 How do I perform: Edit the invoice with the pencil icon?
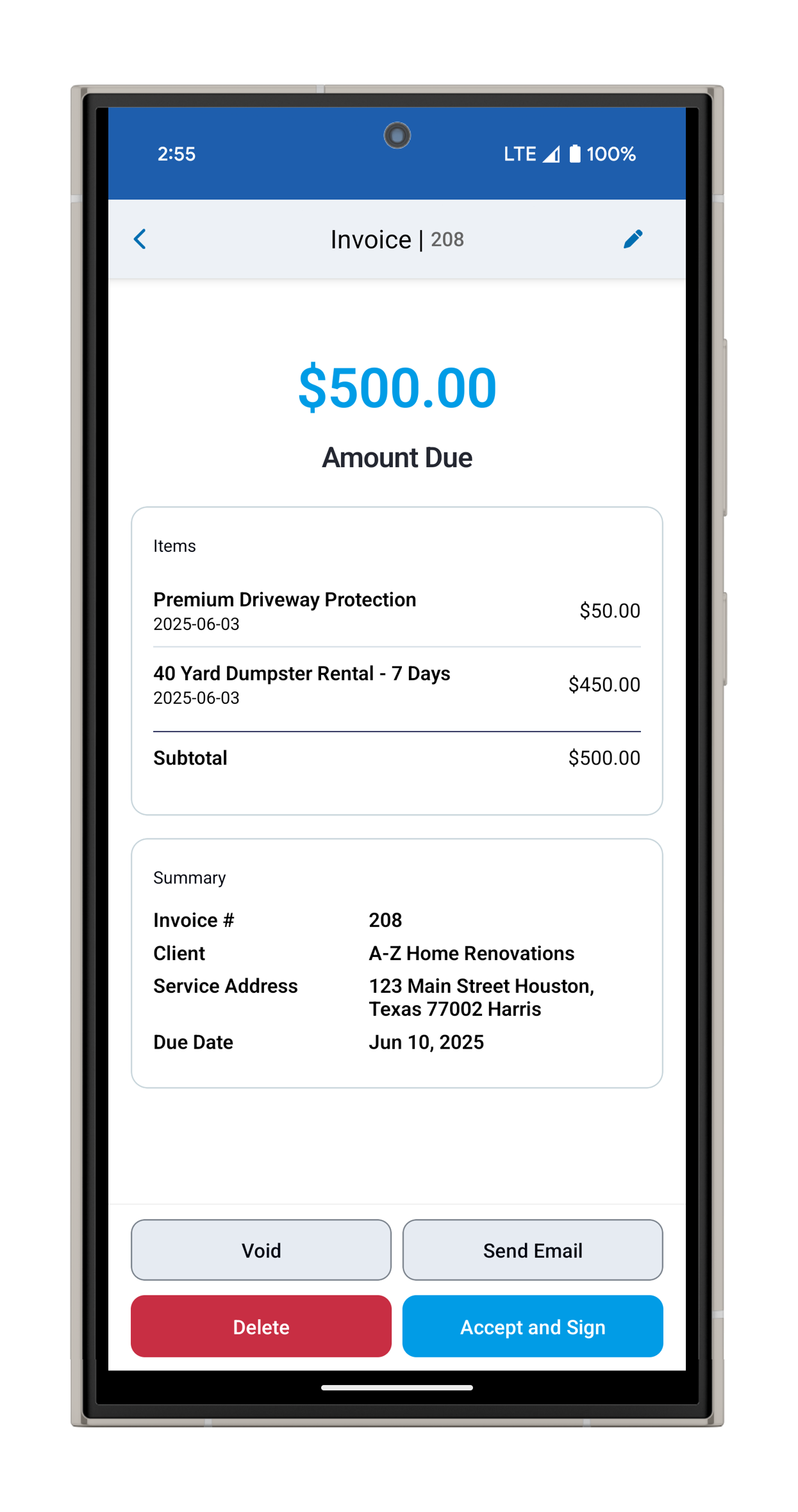point(633,239)
